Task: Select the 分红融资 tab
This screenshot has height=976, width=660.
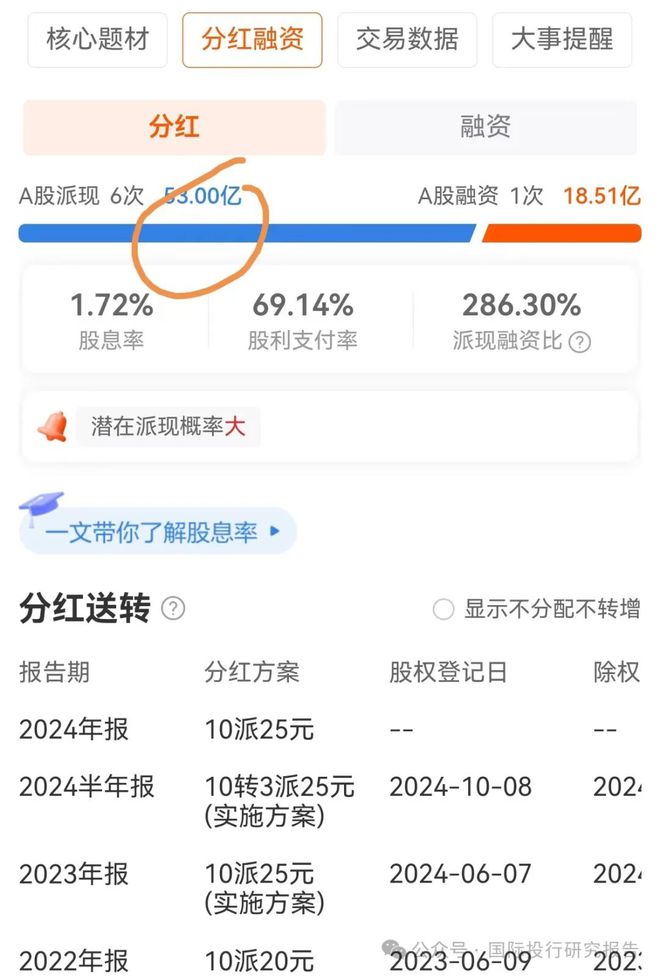Action: point(252,40)
